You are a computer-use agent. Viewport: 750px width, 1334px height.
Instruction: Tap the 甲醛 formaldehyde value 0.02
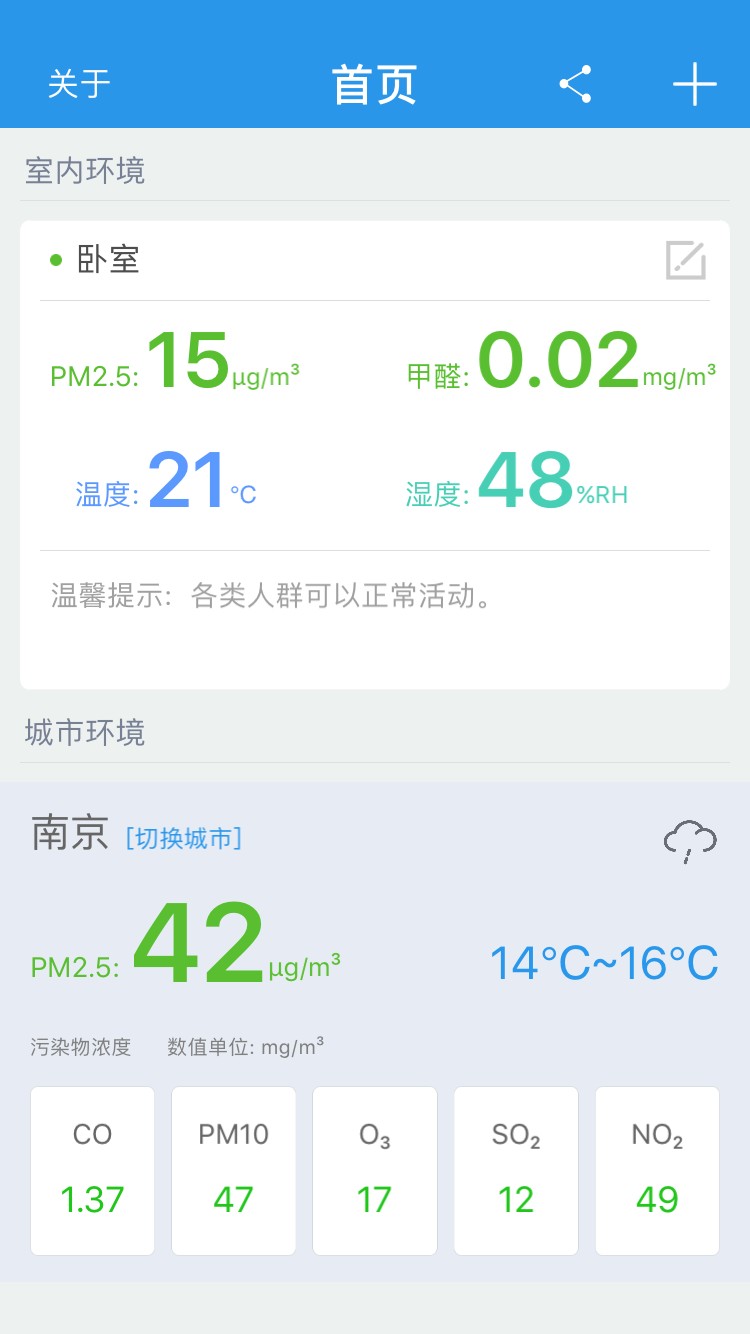tap(560, 362)
